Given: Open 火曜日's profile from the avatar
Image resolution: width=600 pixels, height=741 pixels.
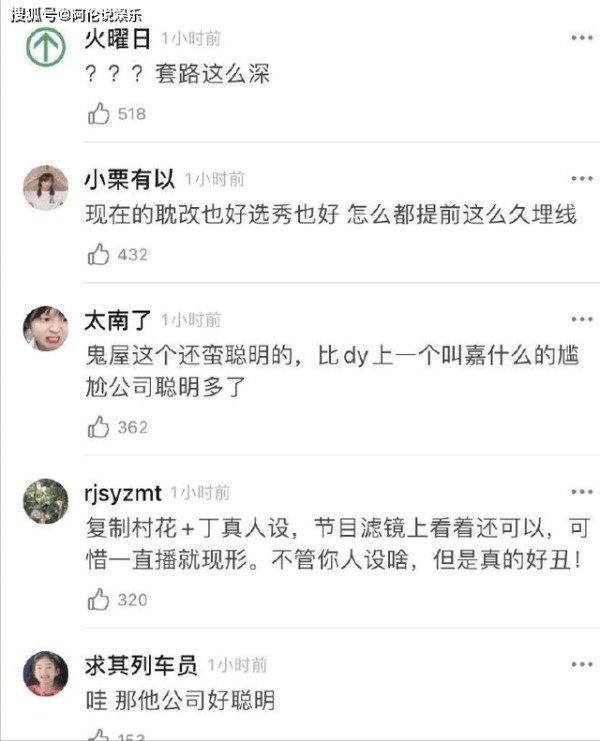Looking at the screenshot, I should [x=46, y=46].
